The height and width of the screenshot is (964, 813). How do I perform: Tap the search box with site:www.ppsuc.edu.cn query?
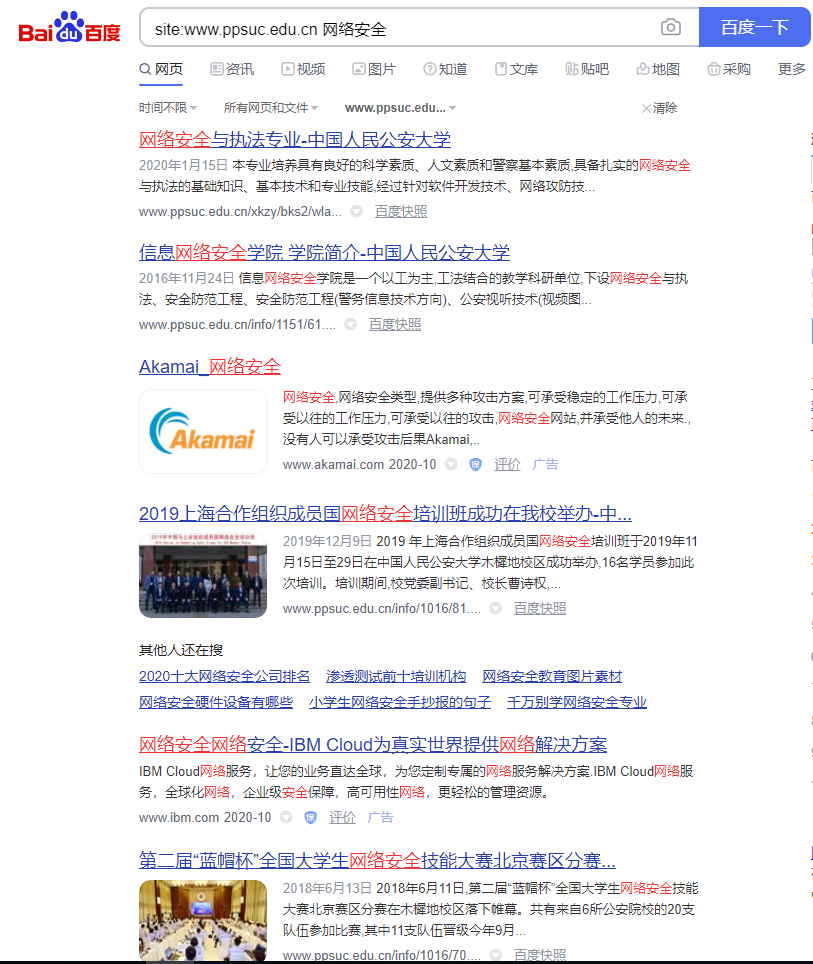tap(400, 28)
